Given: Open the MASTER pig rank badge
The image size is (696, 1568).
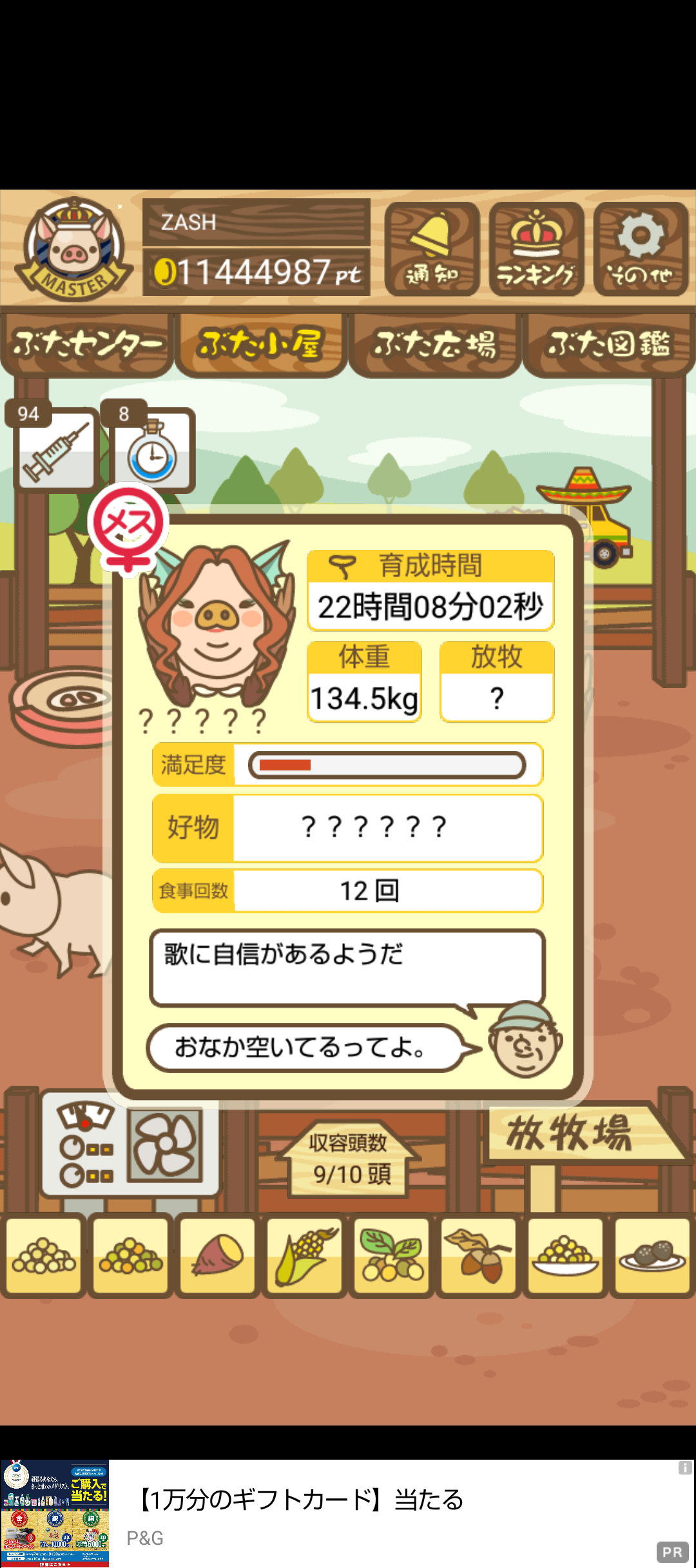Looking at the screenshot, I should tap(75, 248).
